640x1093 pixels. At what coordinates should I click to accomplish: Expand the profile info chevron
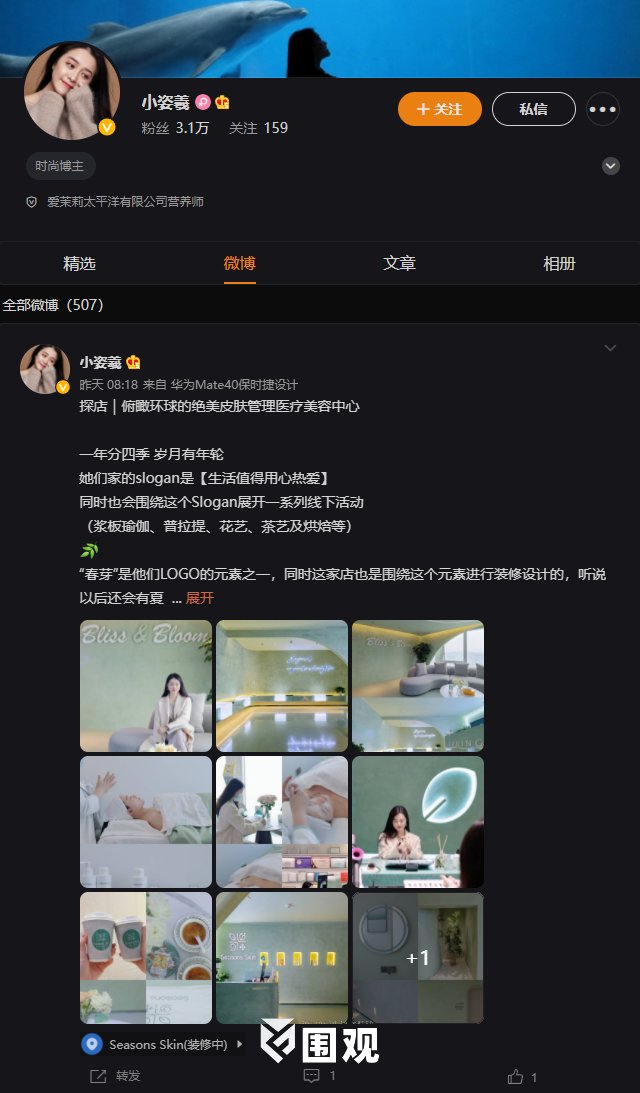tap(611, 166)
